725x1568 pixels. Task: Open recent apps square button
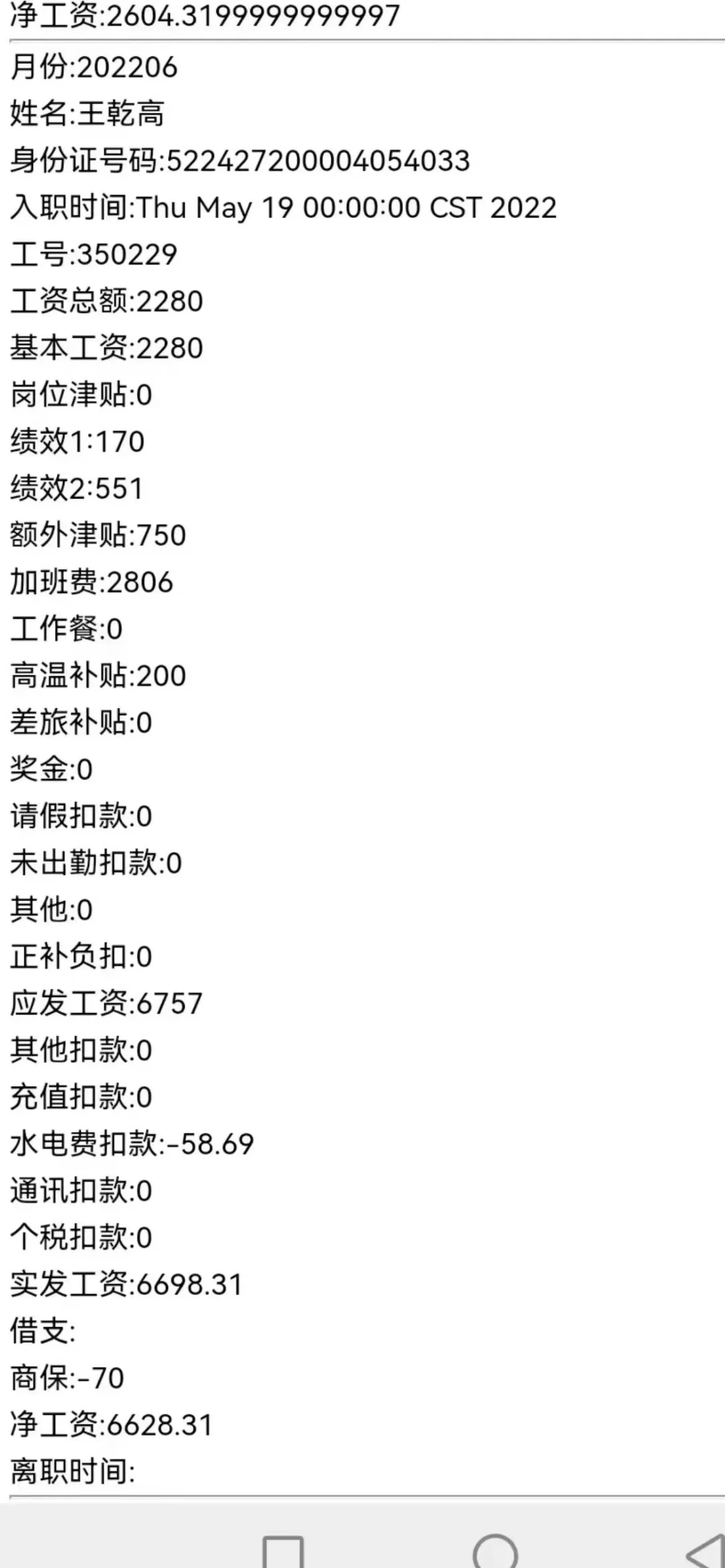click(x=283, y=1552)
